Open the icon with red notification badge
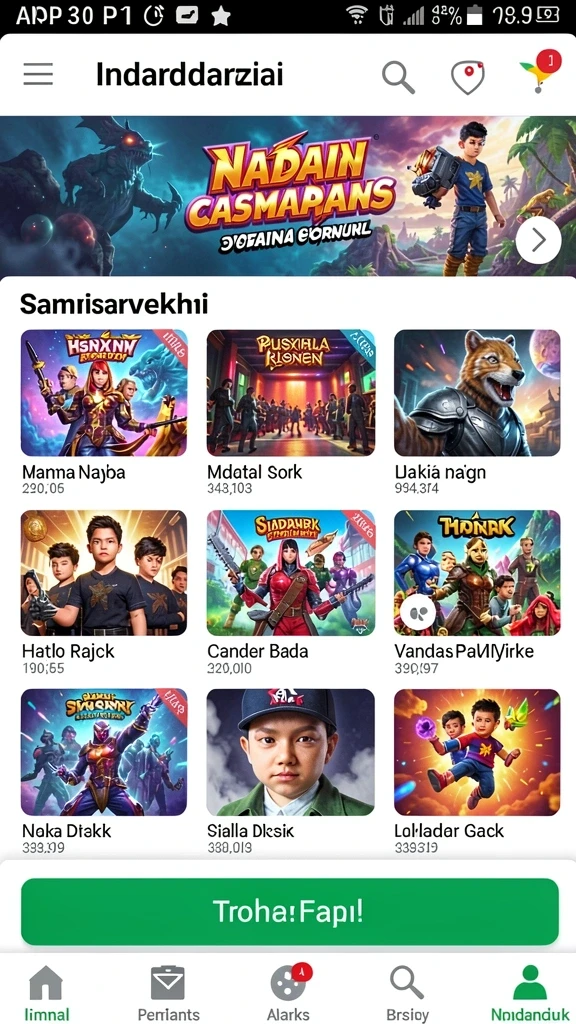Screen dimensions: 576x1024 click(540, 72)
